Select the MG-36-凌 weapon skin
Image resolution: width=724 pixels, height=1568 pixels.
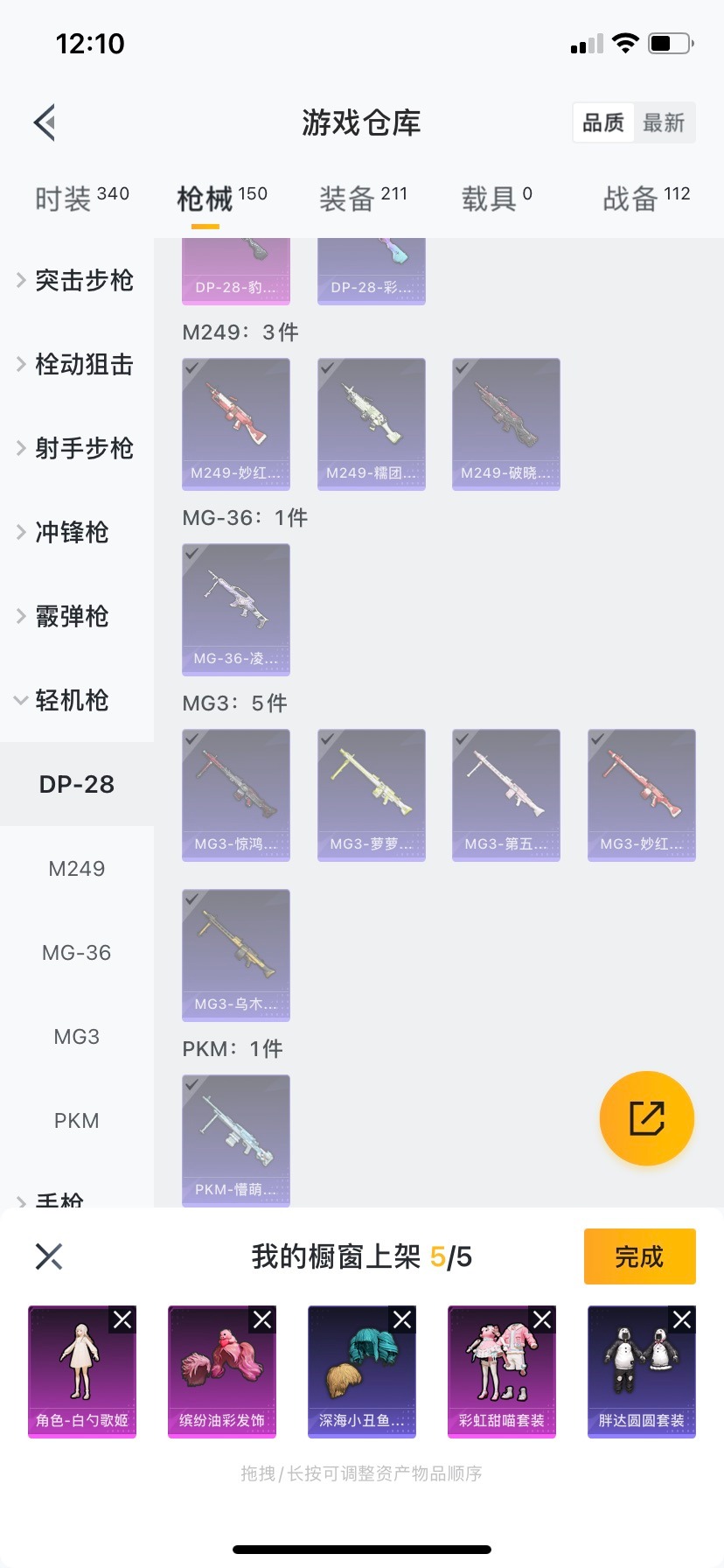click(236, 609)
